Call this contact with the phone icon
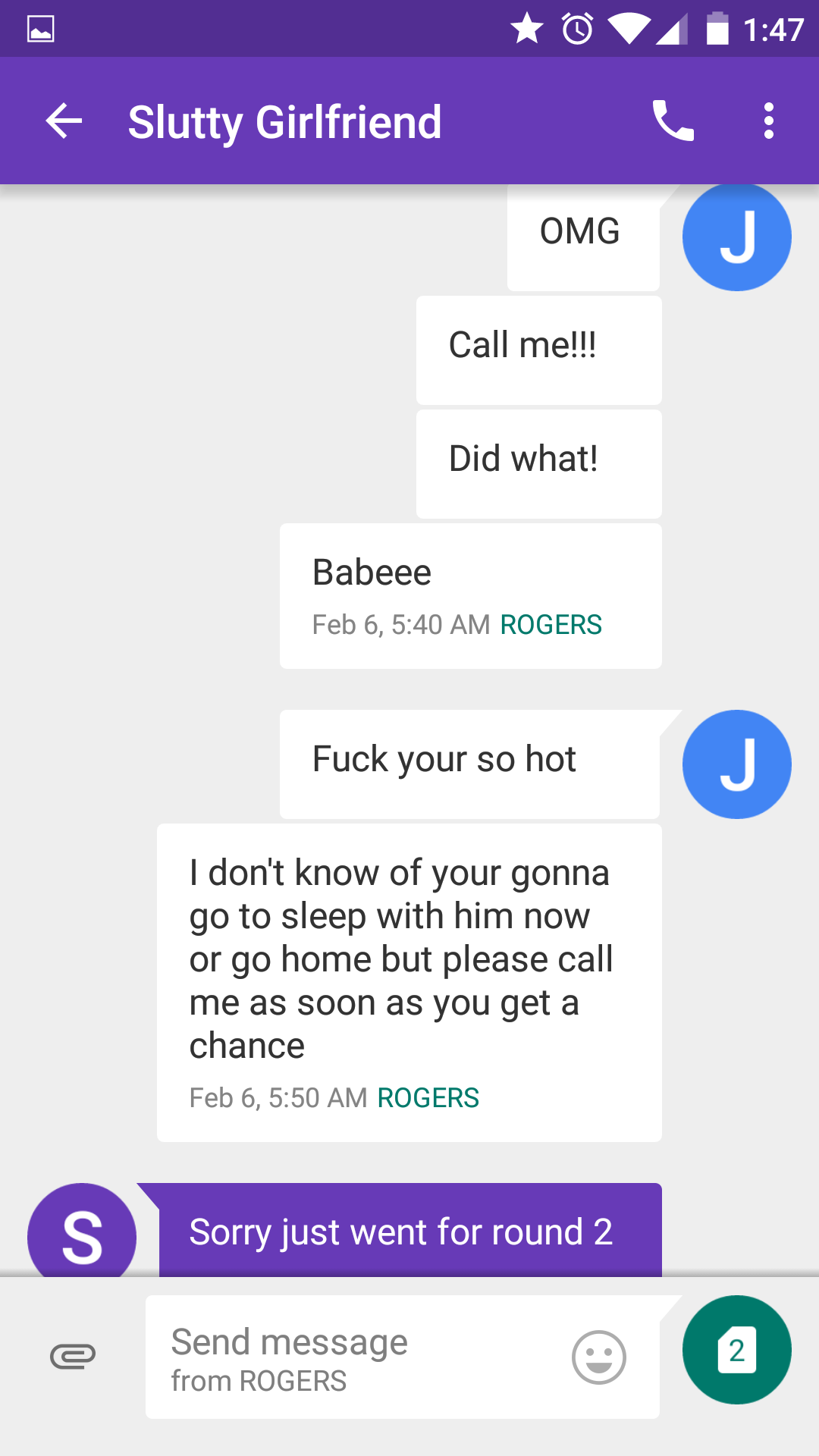819x1456 pixels. tap(673, 121)
